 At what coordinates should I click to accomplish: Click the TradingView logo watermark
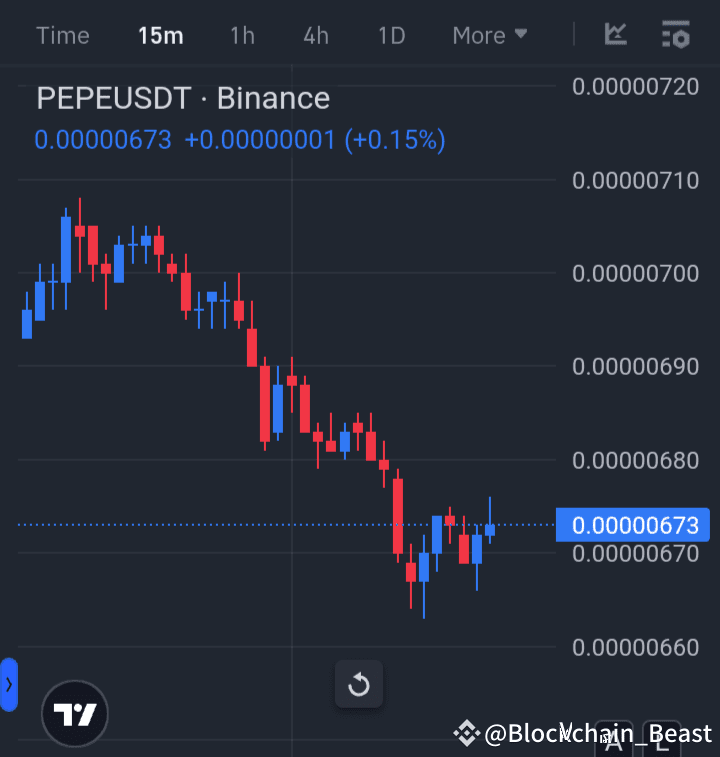click(x=74, y=714)
